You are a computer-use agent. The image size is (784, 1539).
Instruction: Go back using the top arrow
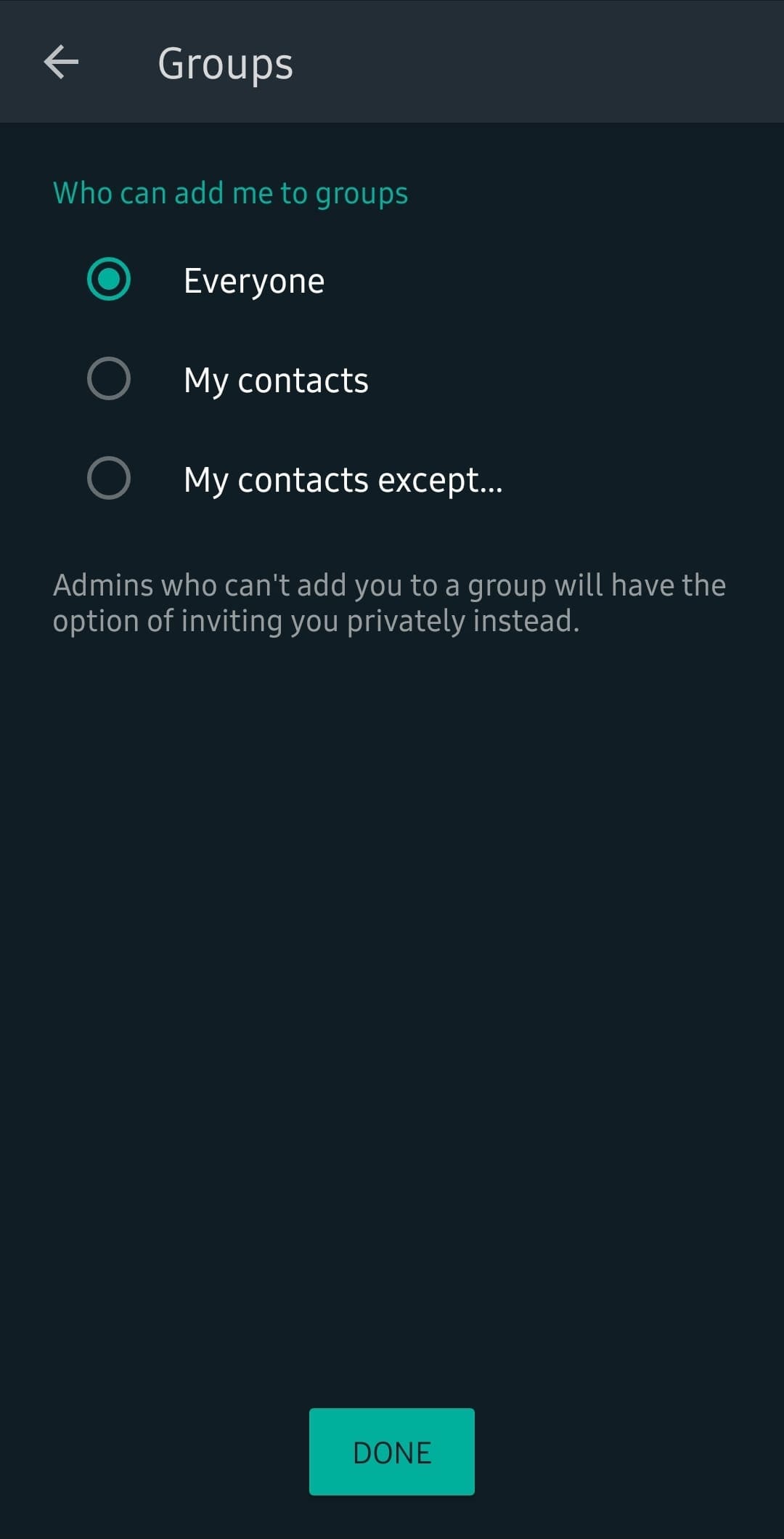tap(61, 62)
